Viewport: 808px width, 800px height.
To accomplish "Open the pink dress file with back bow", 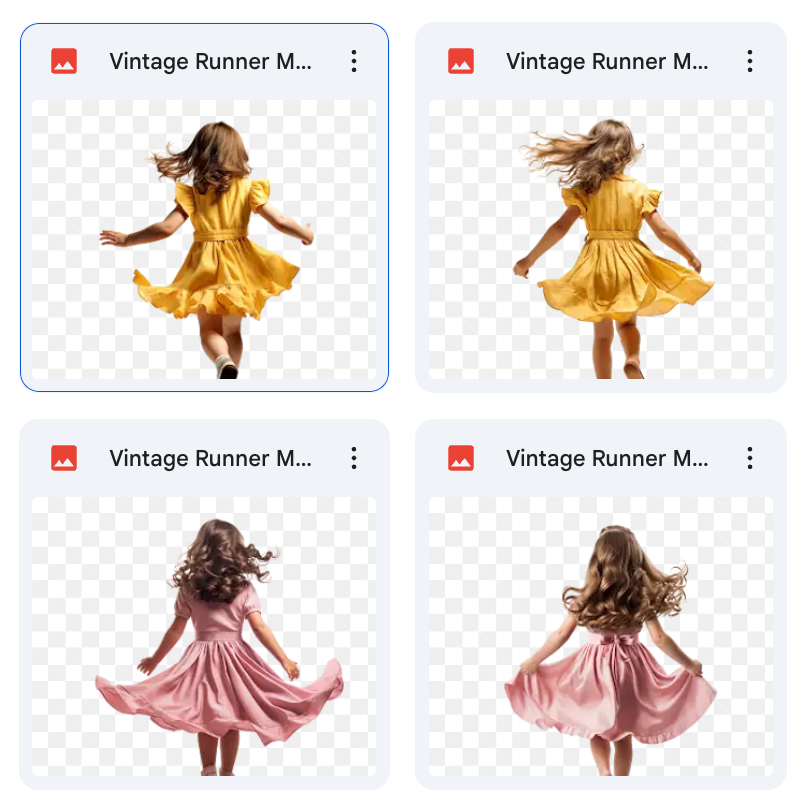I will (600, 635).
